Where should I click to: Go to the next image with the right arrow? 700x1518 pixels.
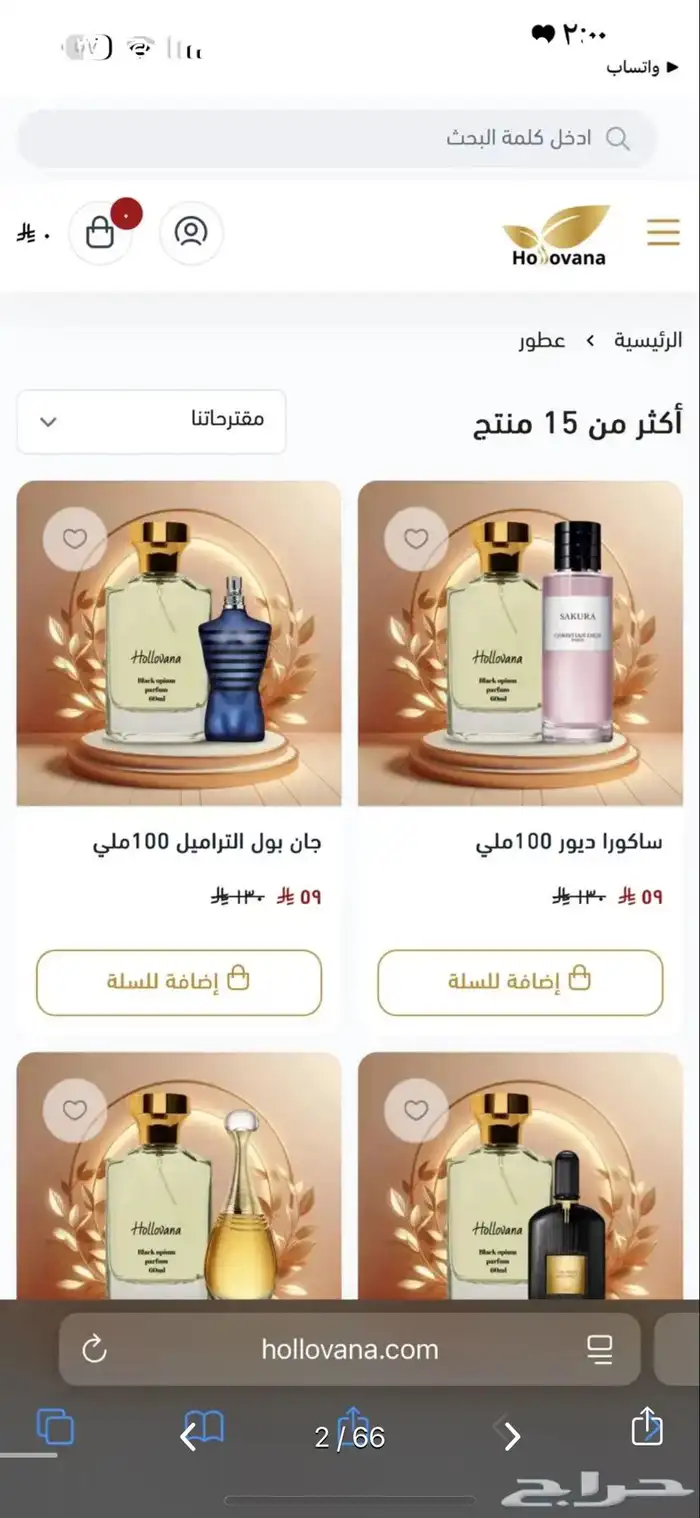[511, 1437]
